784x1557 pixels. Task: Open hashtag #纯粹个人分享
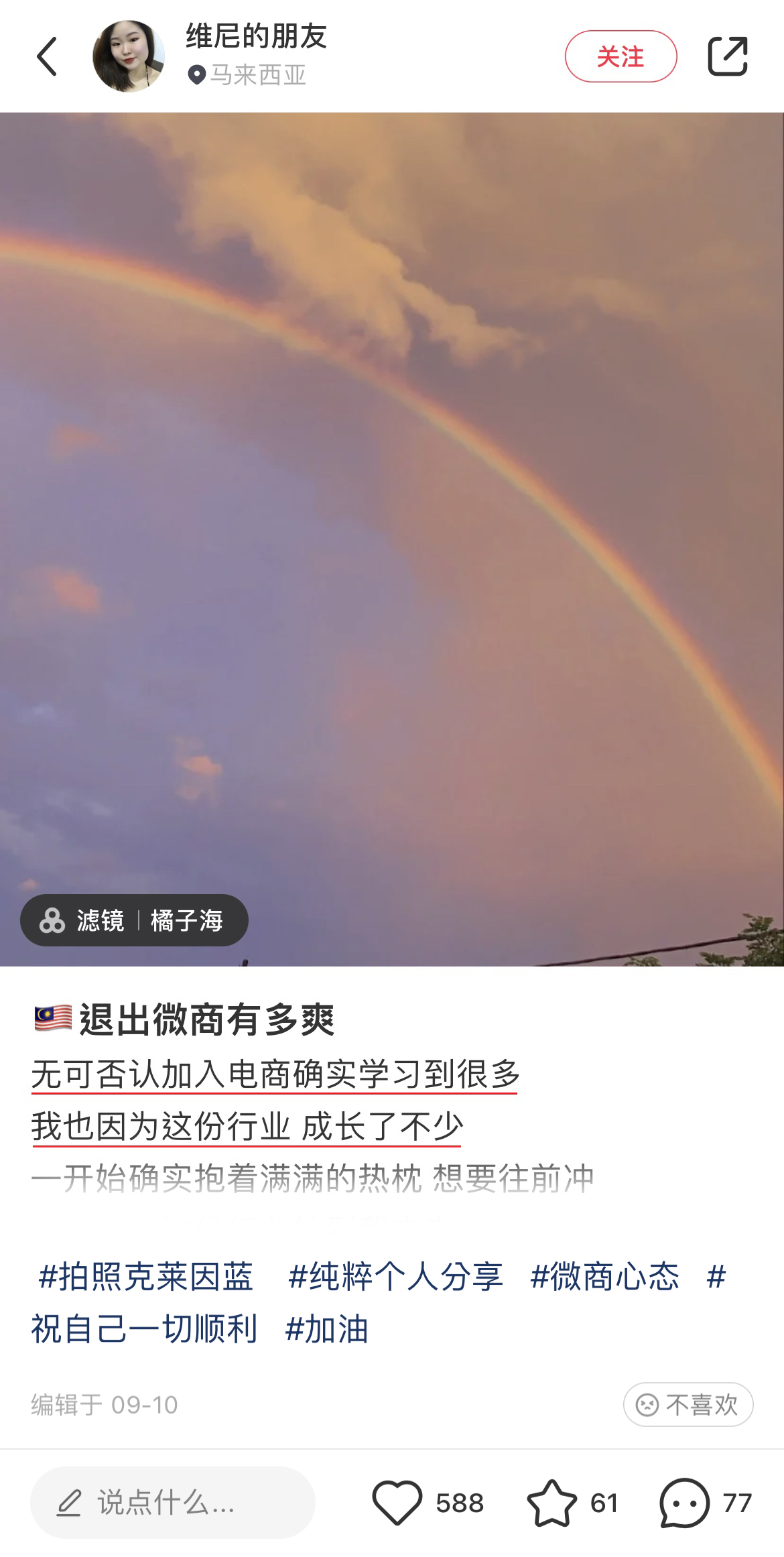395,1276
